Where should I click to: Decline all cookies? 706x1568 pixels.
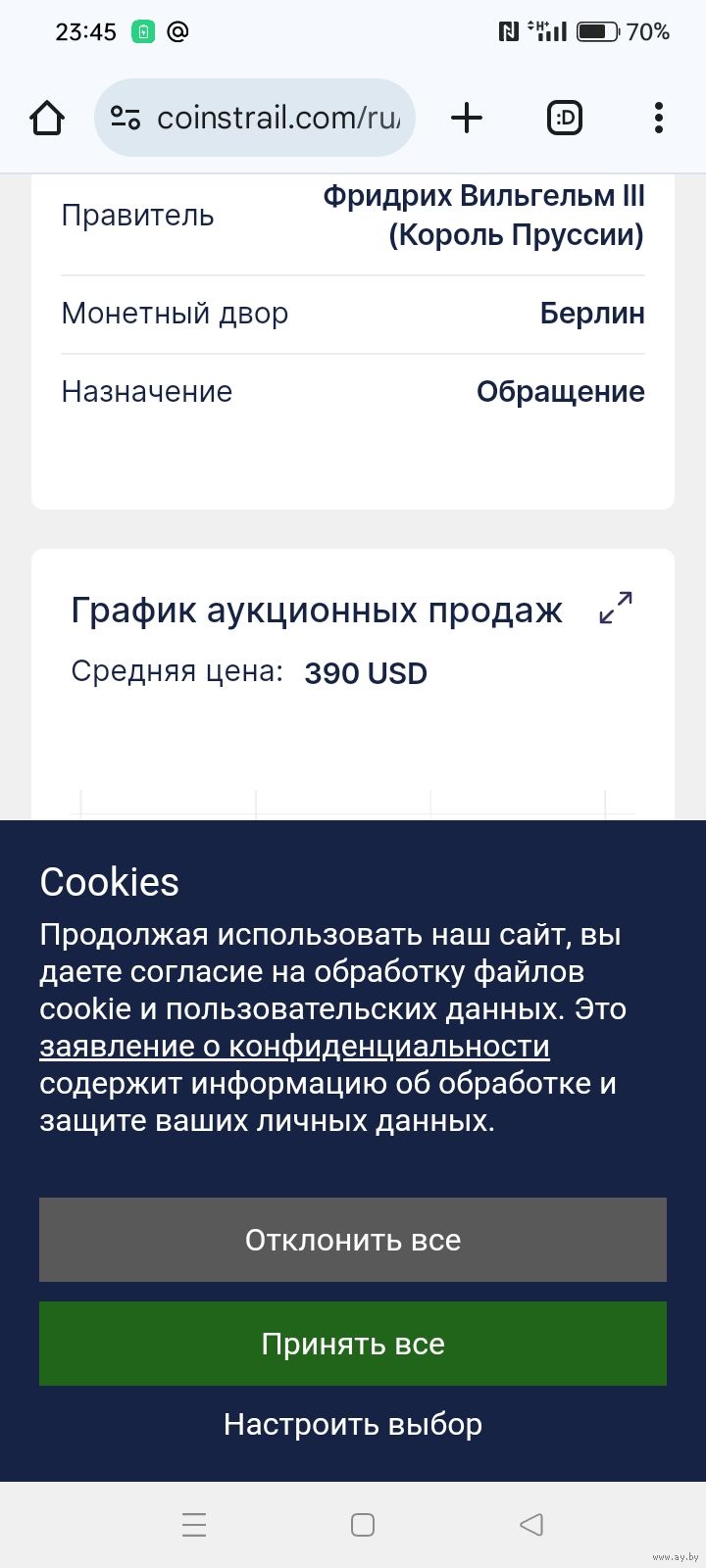(x=353, y=1240)
